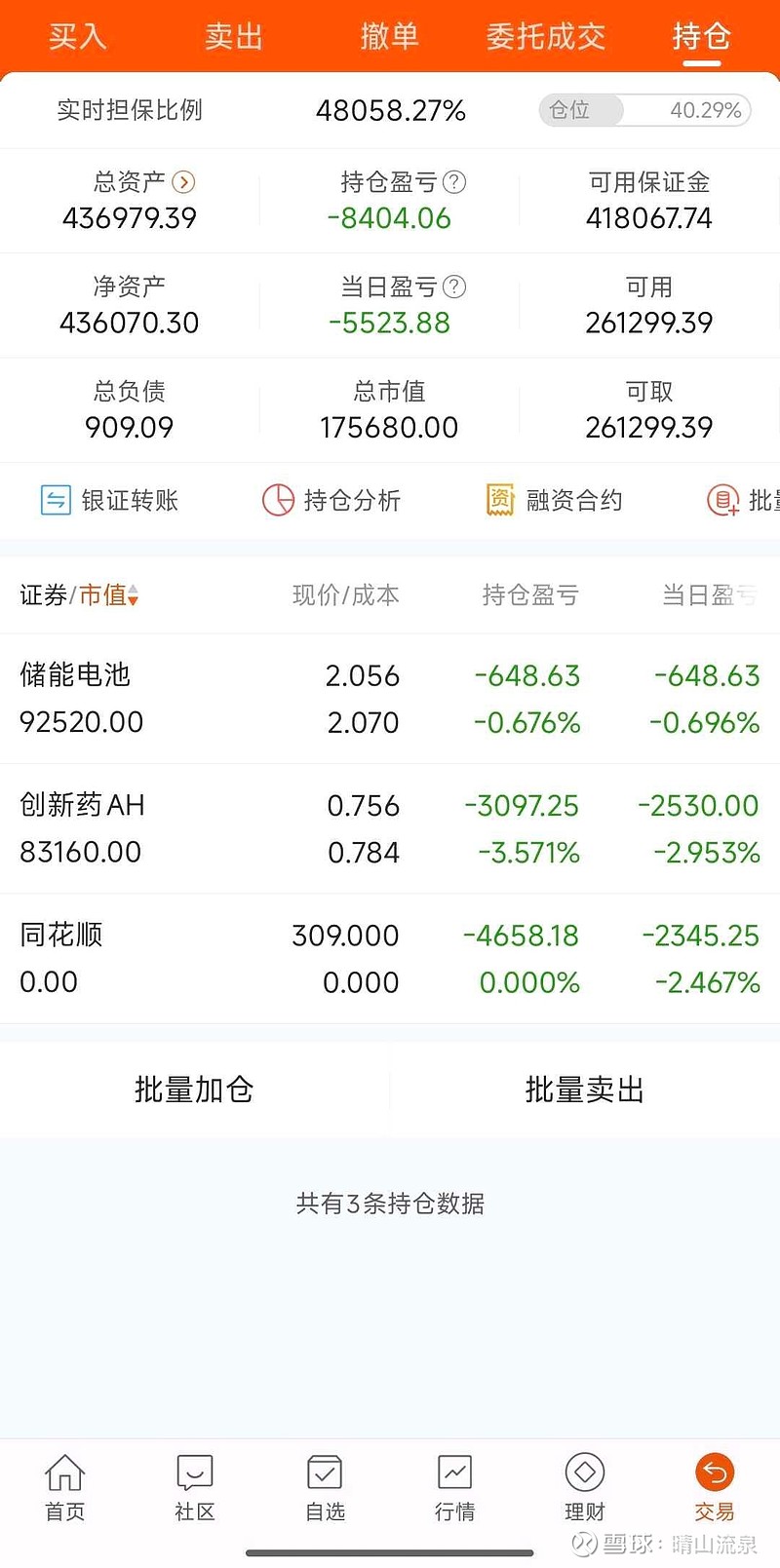The image size is (780, 1568).
Task: Switch to the 卖出 sell tab
Action: (x=234, y=36)
